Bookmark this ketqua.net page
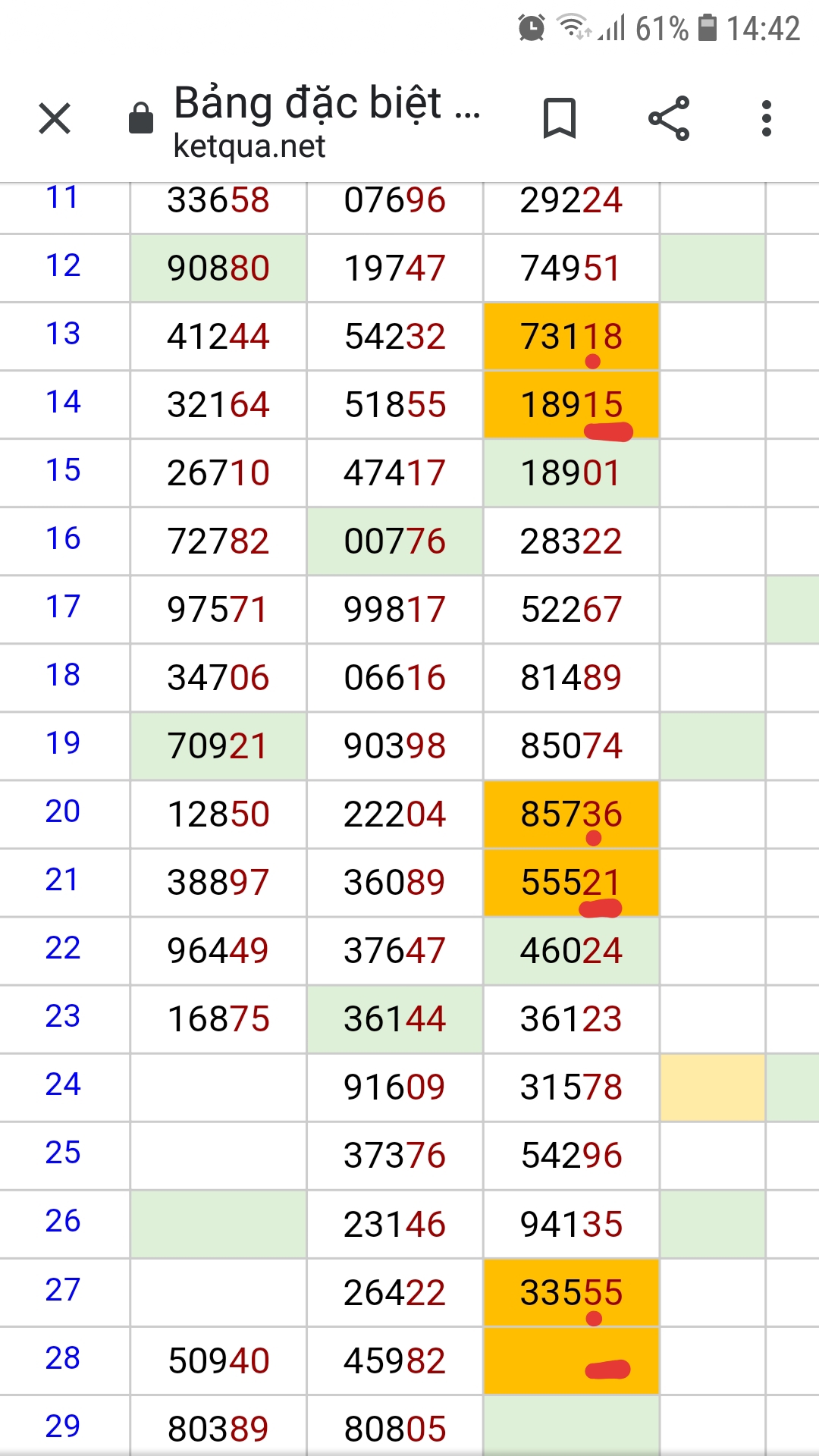The height and width of the screenshot is (1456, 819). tap(560, 118)
